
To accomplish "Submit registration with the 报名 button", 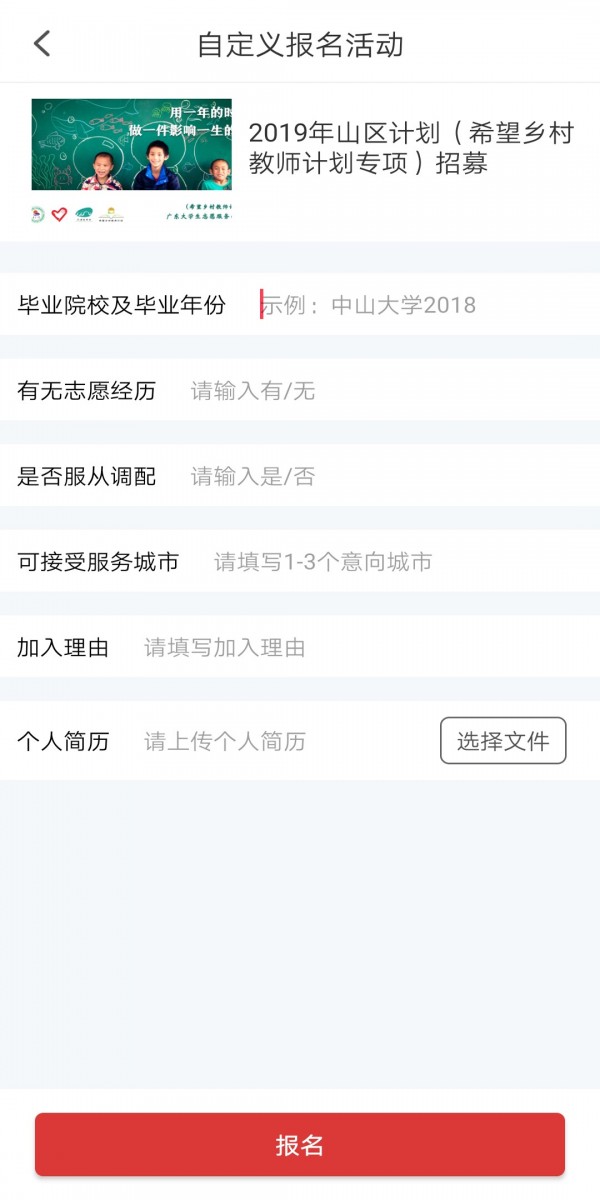I will 300,1145.
